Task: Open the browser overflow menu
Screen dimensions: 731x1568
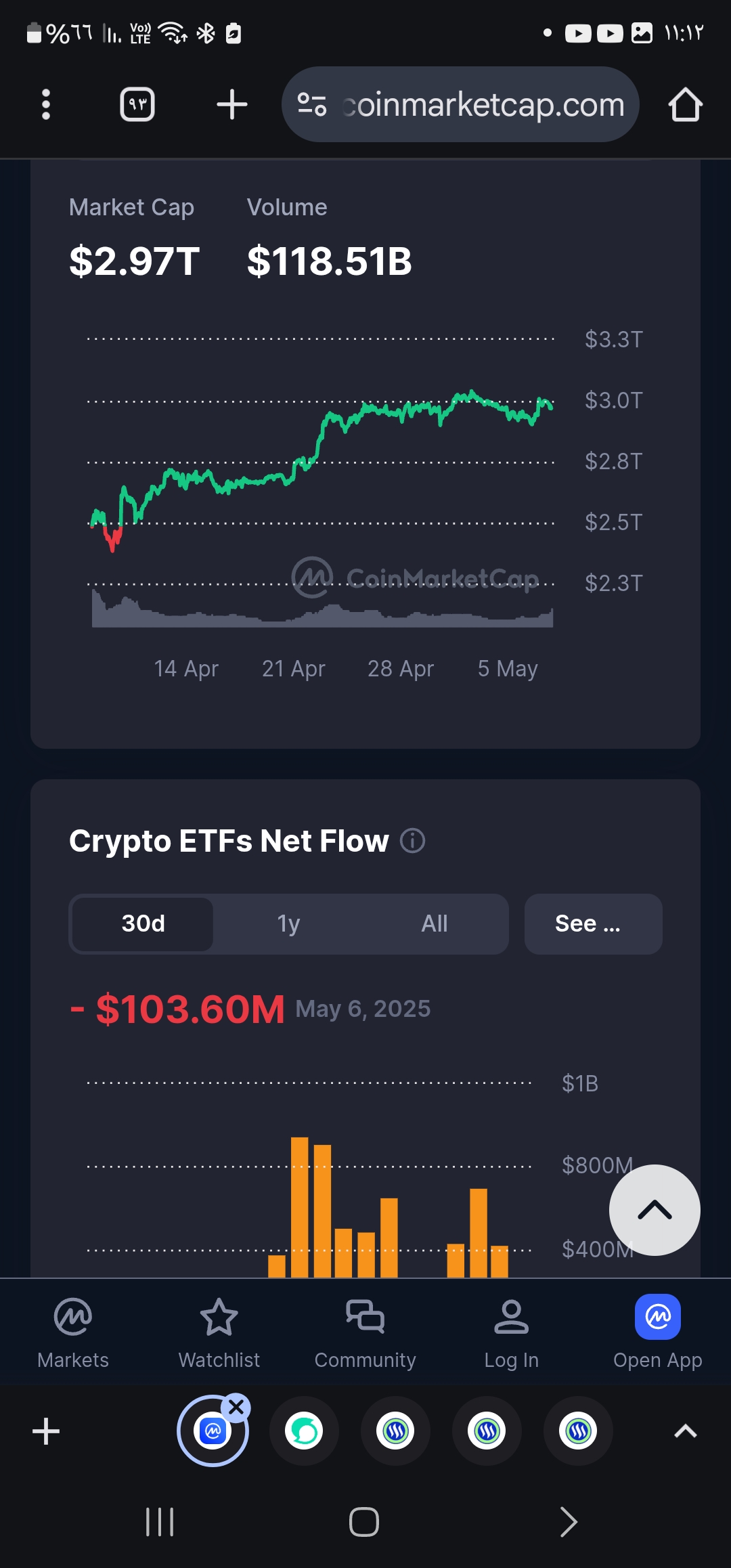Action: (x=46, y=105)
